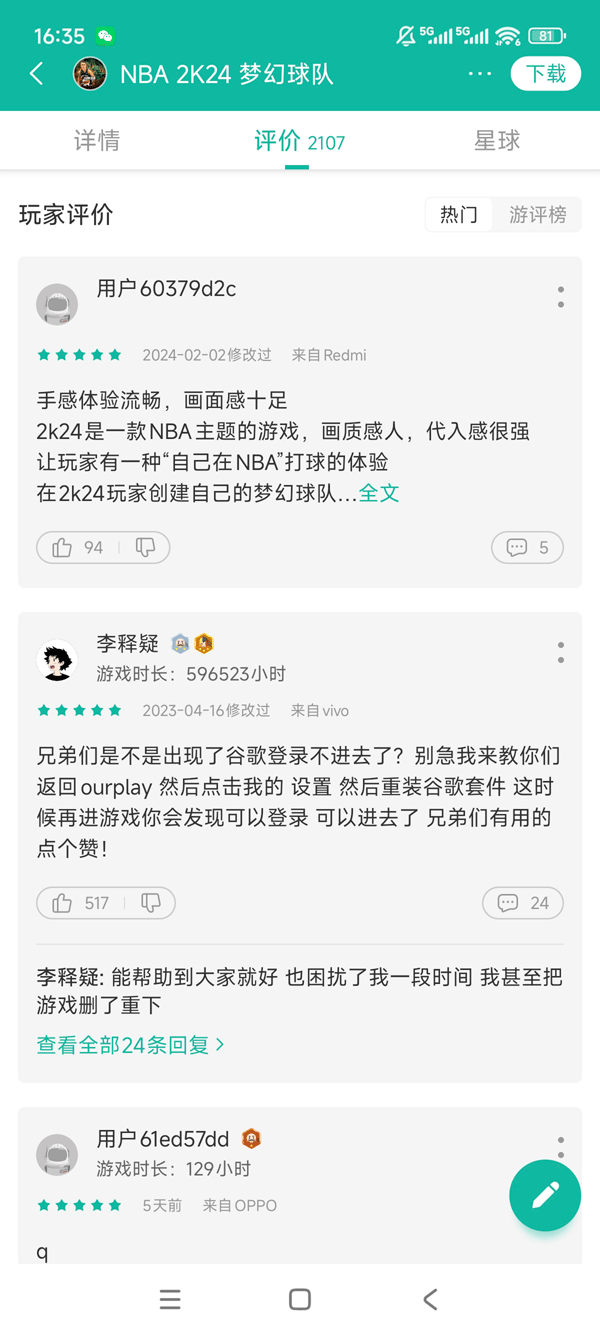Go back using the header arrow

click(x=37, y=74)
